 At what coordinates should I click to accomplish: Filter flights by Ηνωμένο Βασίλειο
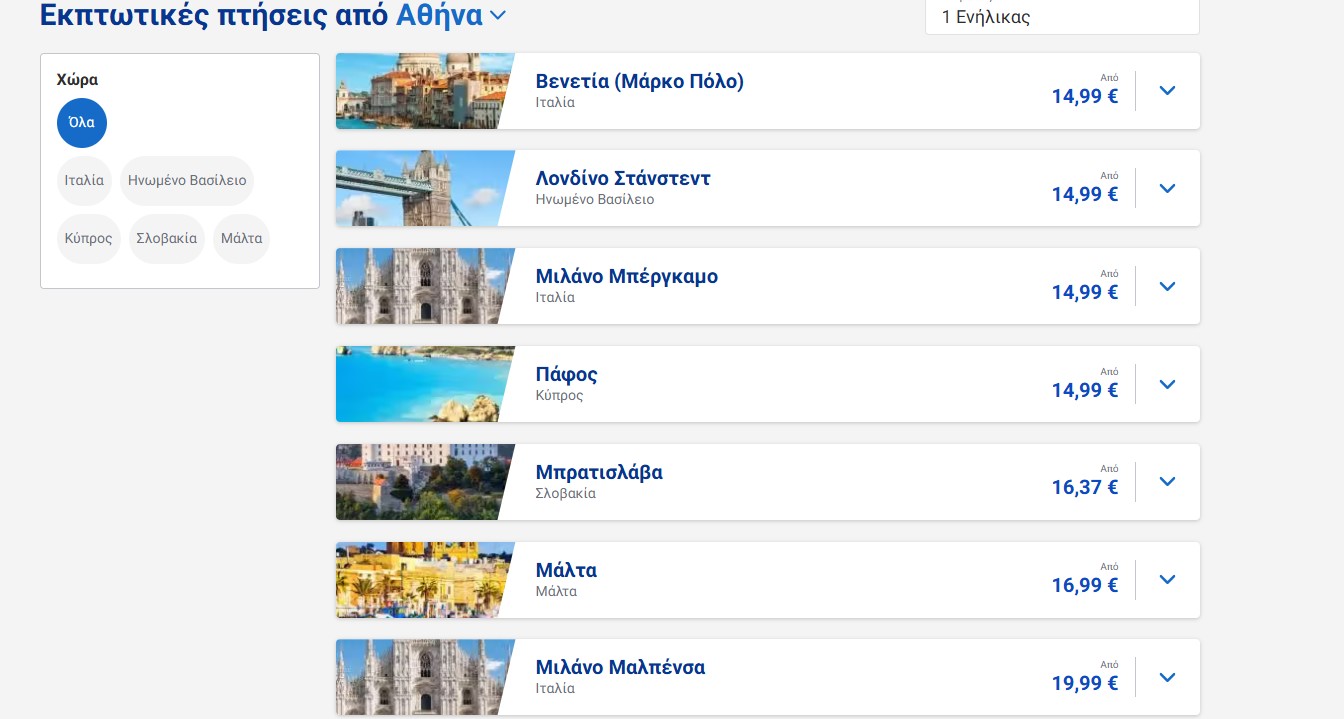[187, 181]
